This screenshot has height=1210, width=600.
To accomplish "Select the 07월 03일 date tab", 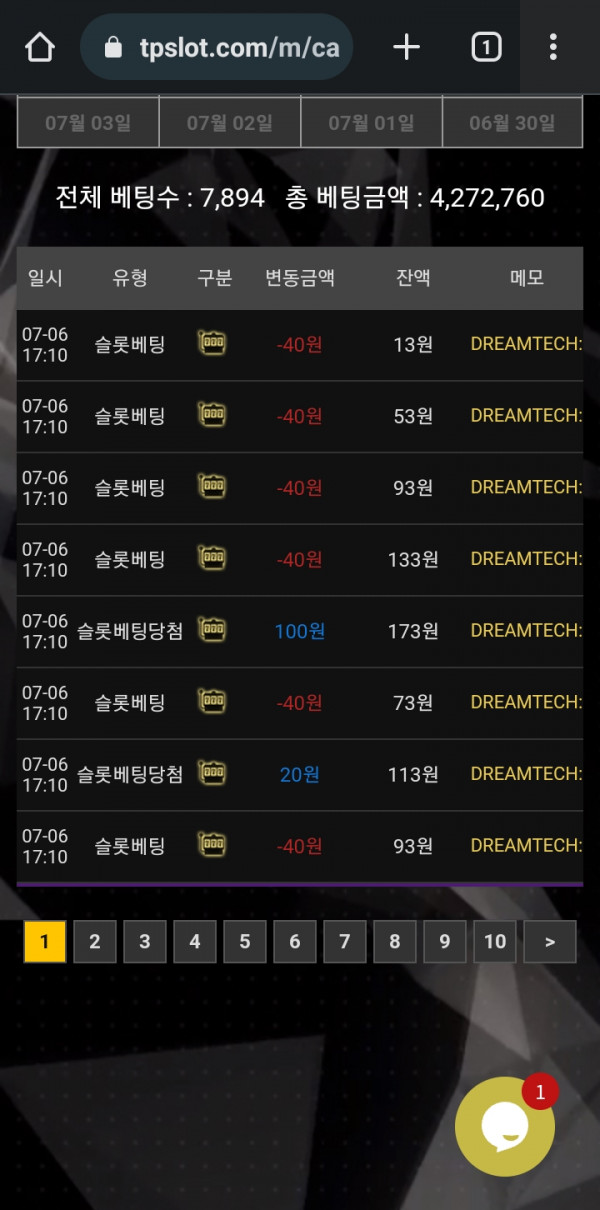I will click(88, 123).
